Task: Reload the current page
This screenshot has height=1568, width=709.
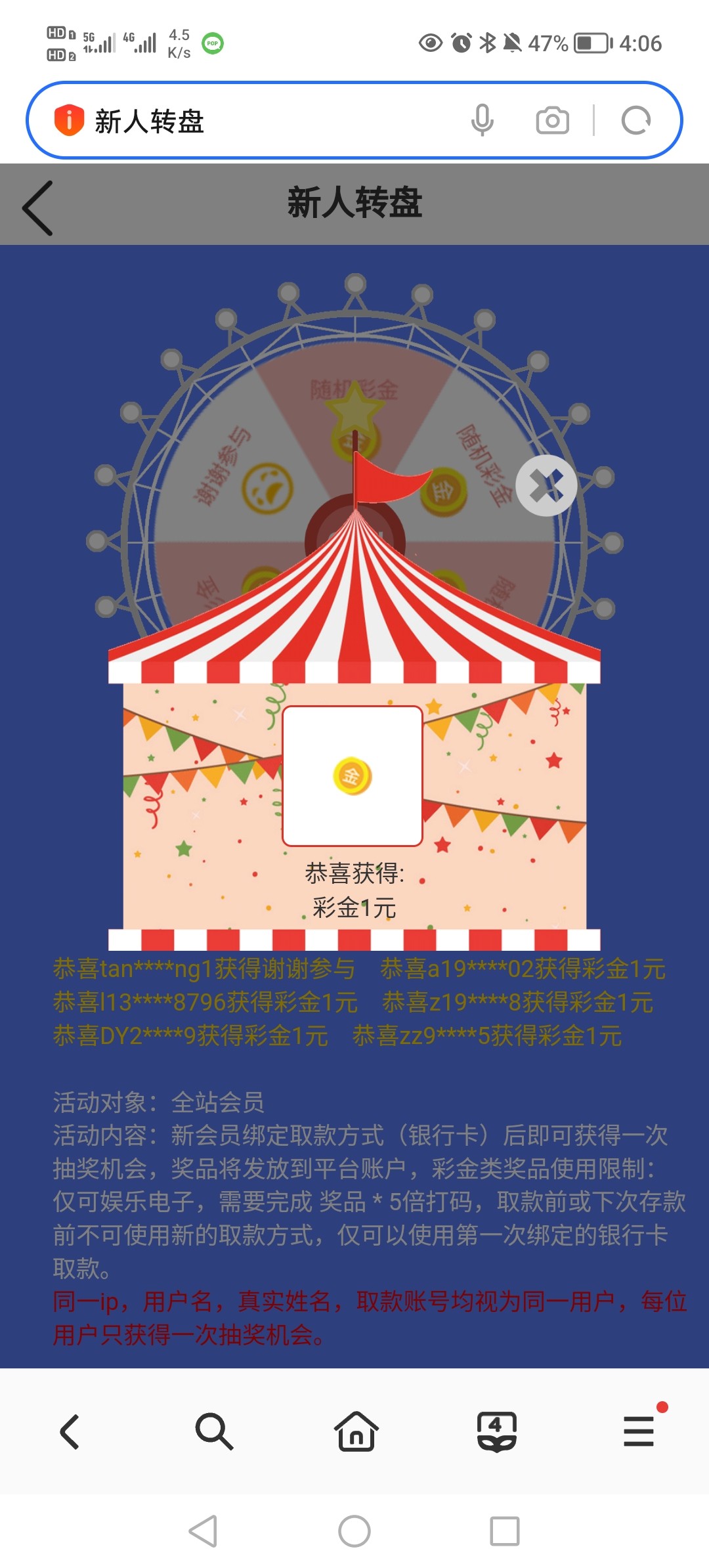Action: [x=635, y=121]
